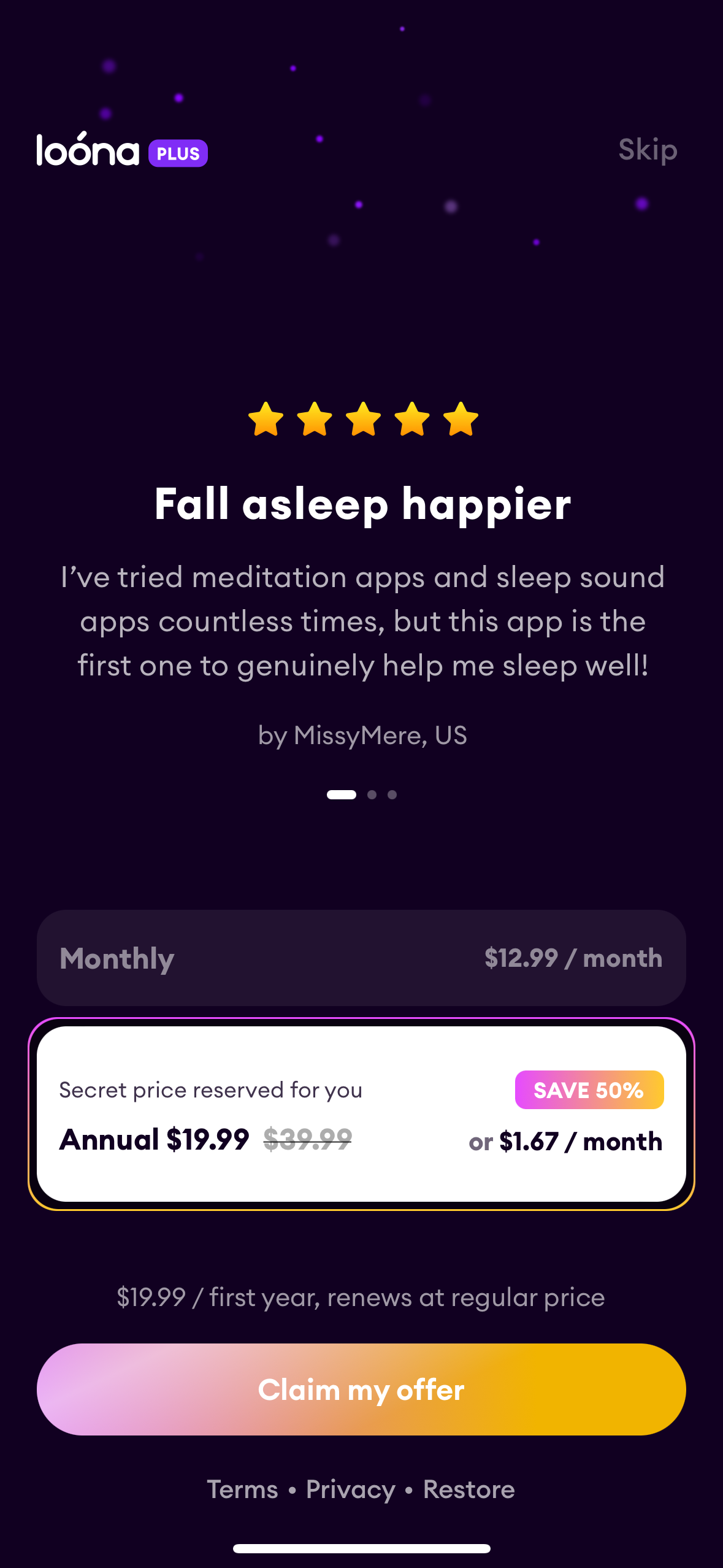
Task: Jump to the second review page dot
Action: [x=372, y=794]
